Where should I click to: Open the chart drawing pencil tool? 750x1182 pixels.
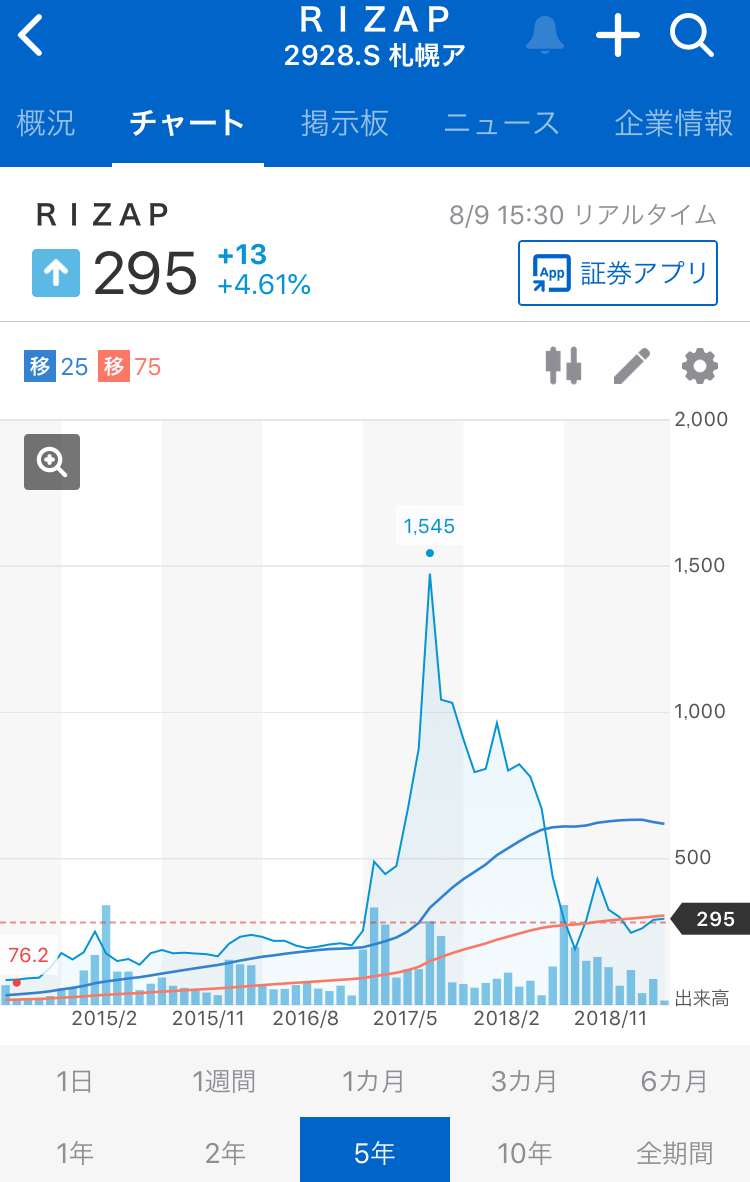tap(632, 366)
